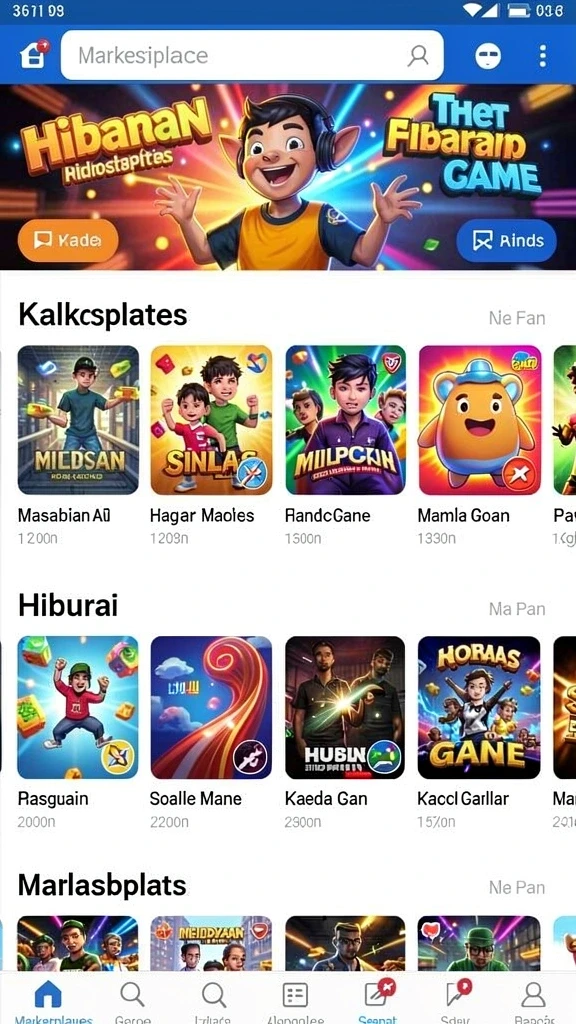The image size is (576, 1024).
Task: Tap the round face icon in the top bar
Action: (x=488, y=56)
